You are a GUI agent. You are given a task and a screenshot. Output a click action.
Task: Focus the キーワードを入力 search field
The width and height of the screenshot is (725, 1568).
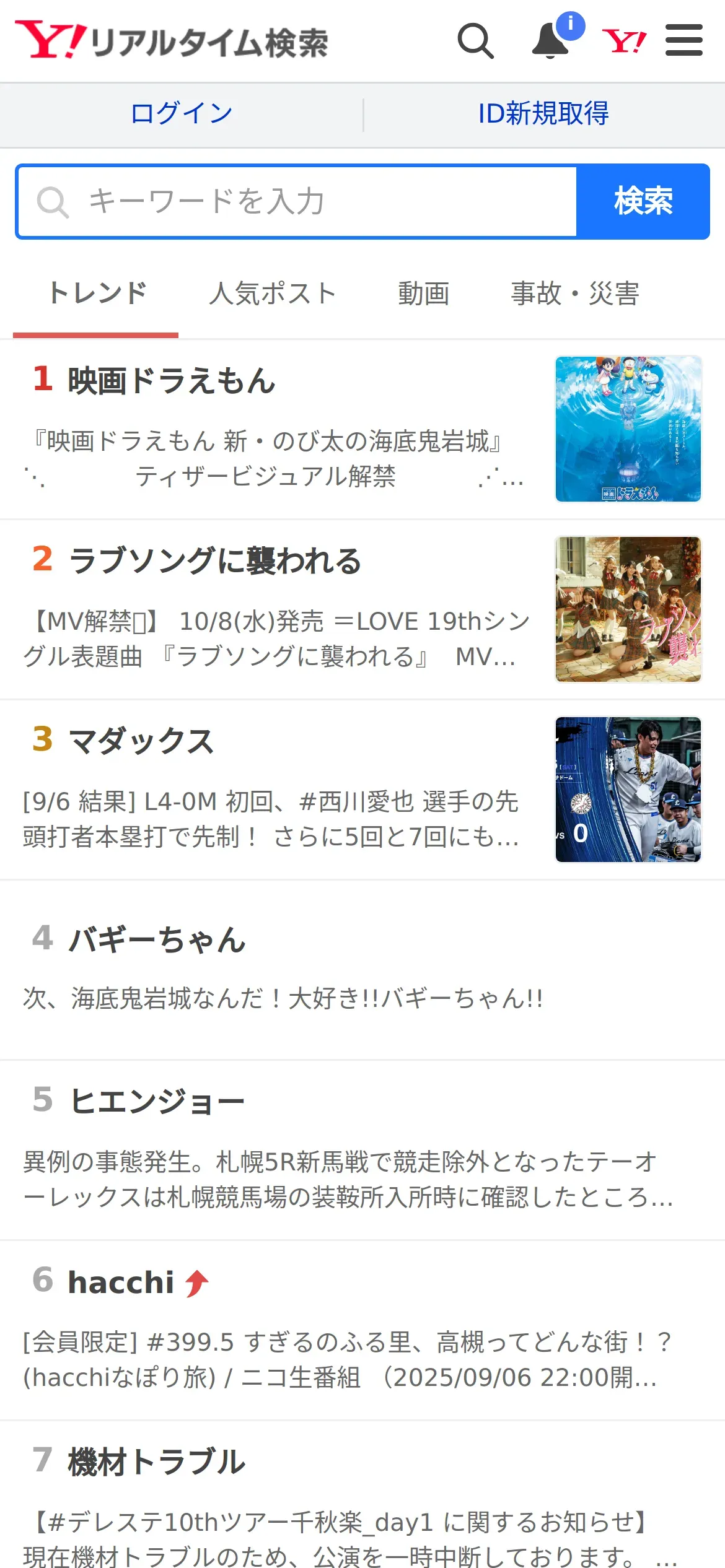[297, 201]
